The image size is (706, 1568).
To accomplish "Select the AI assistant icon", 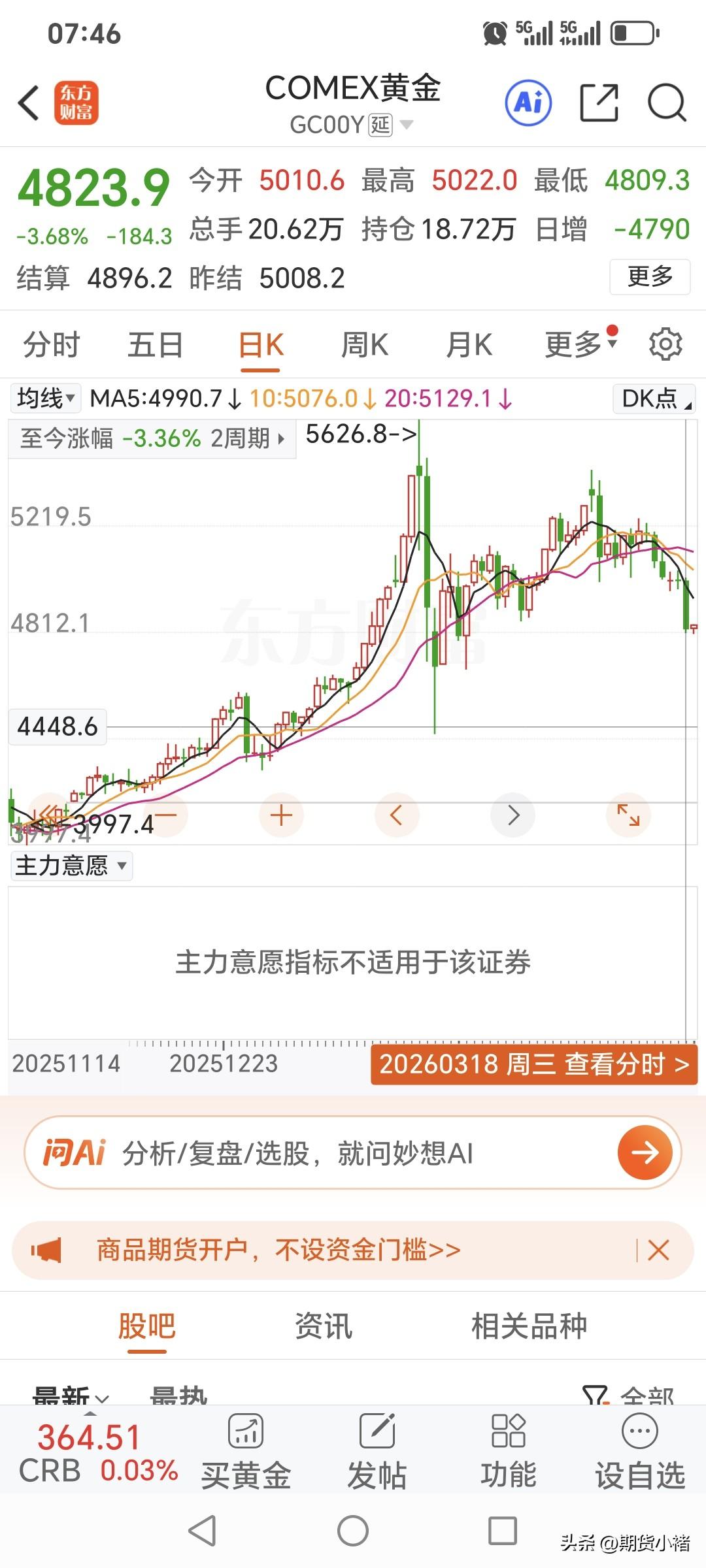I will click(527, 103).
